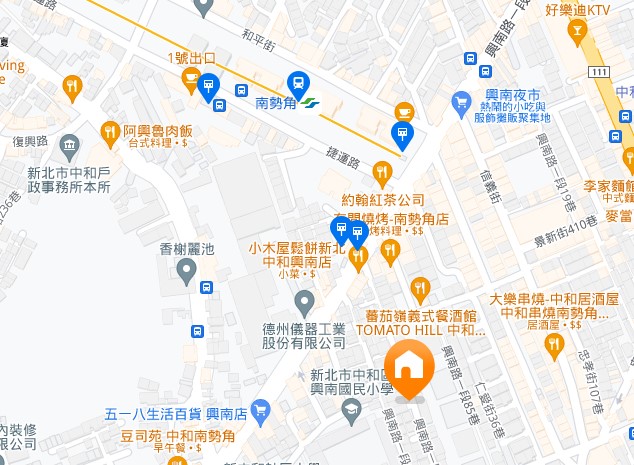Viewport: 634px width, 465px height.
Task: Open the TOMATO HILL restaurant marker
Action: tap(420, 288)
